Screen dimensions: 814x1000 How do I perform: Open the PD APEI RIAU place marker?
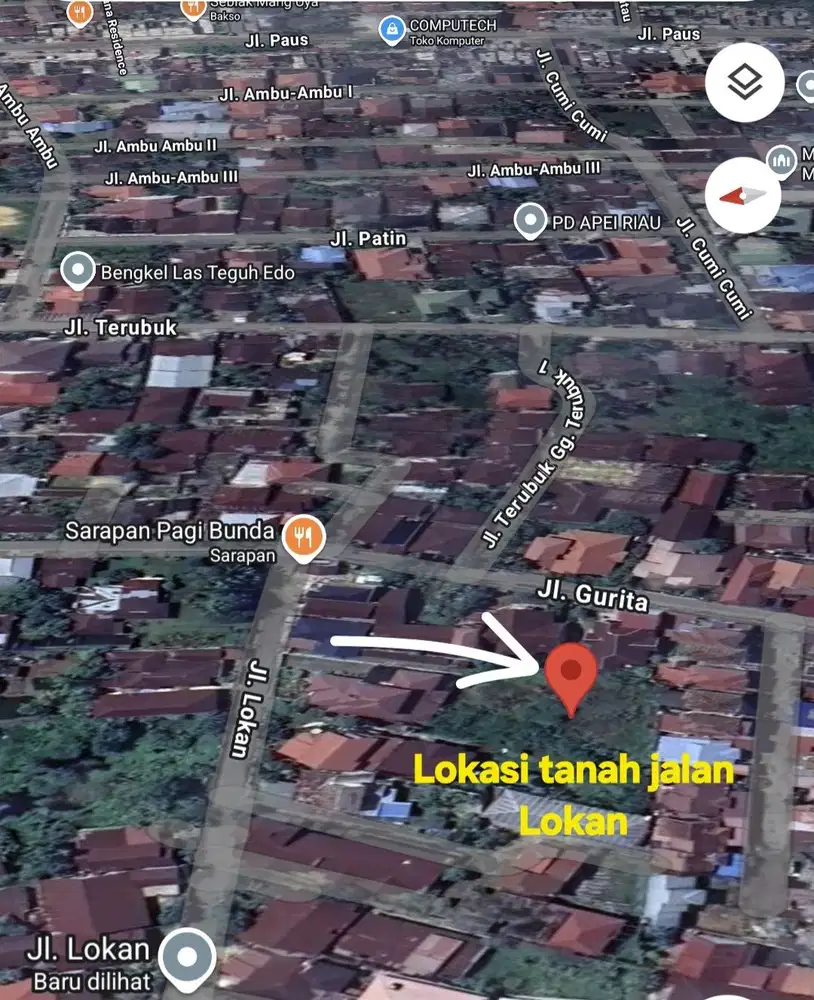click(x=530, y=222)
